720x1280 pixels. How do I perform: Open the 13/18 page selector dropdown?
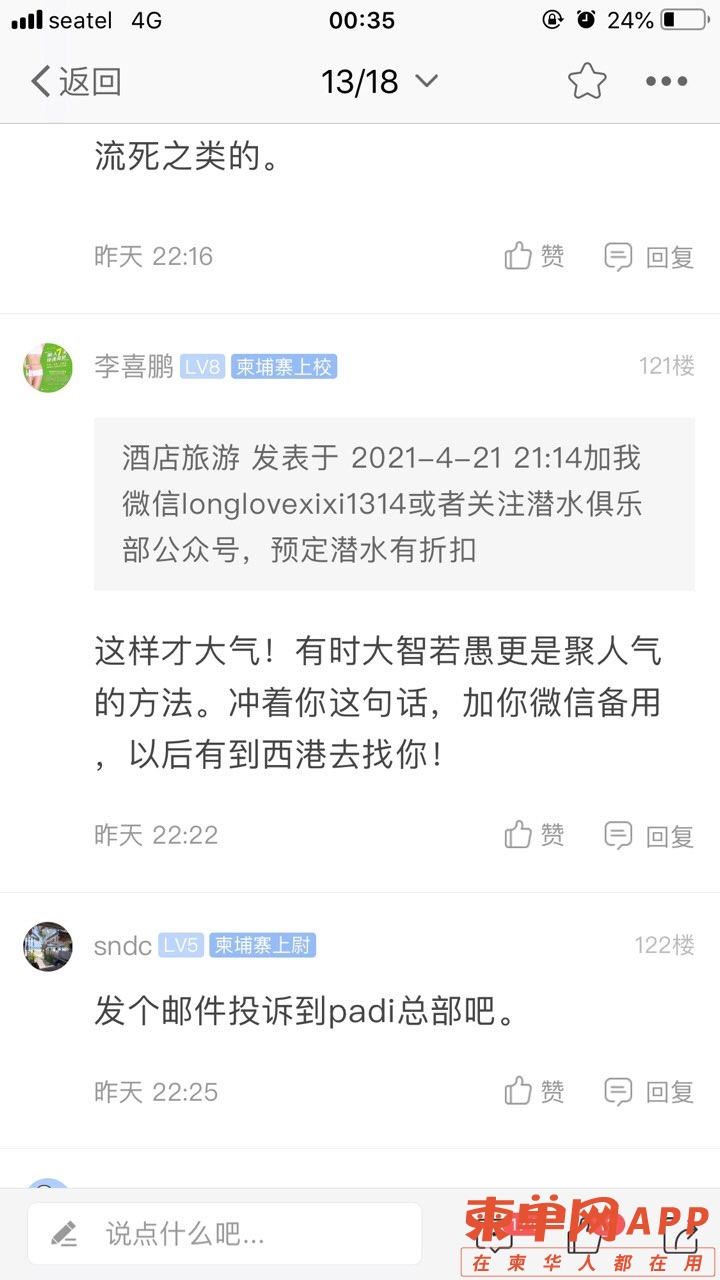point(379,82)
